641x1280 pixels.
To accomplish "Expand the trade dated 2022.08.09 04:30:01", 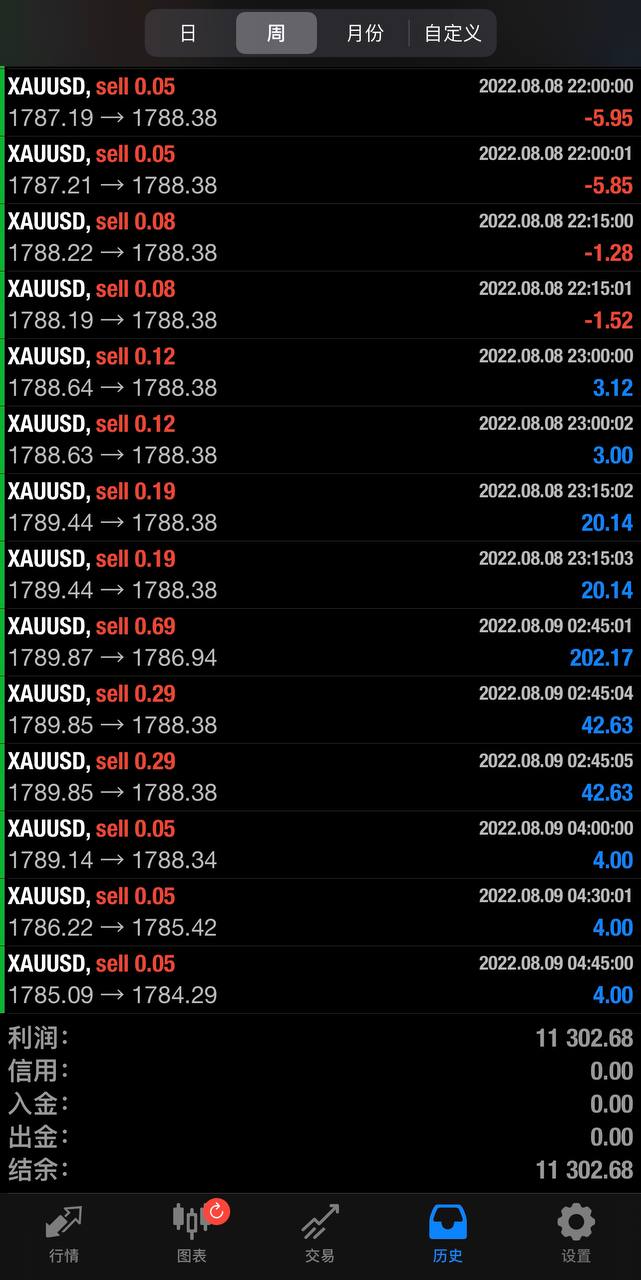I will (320, 912).
